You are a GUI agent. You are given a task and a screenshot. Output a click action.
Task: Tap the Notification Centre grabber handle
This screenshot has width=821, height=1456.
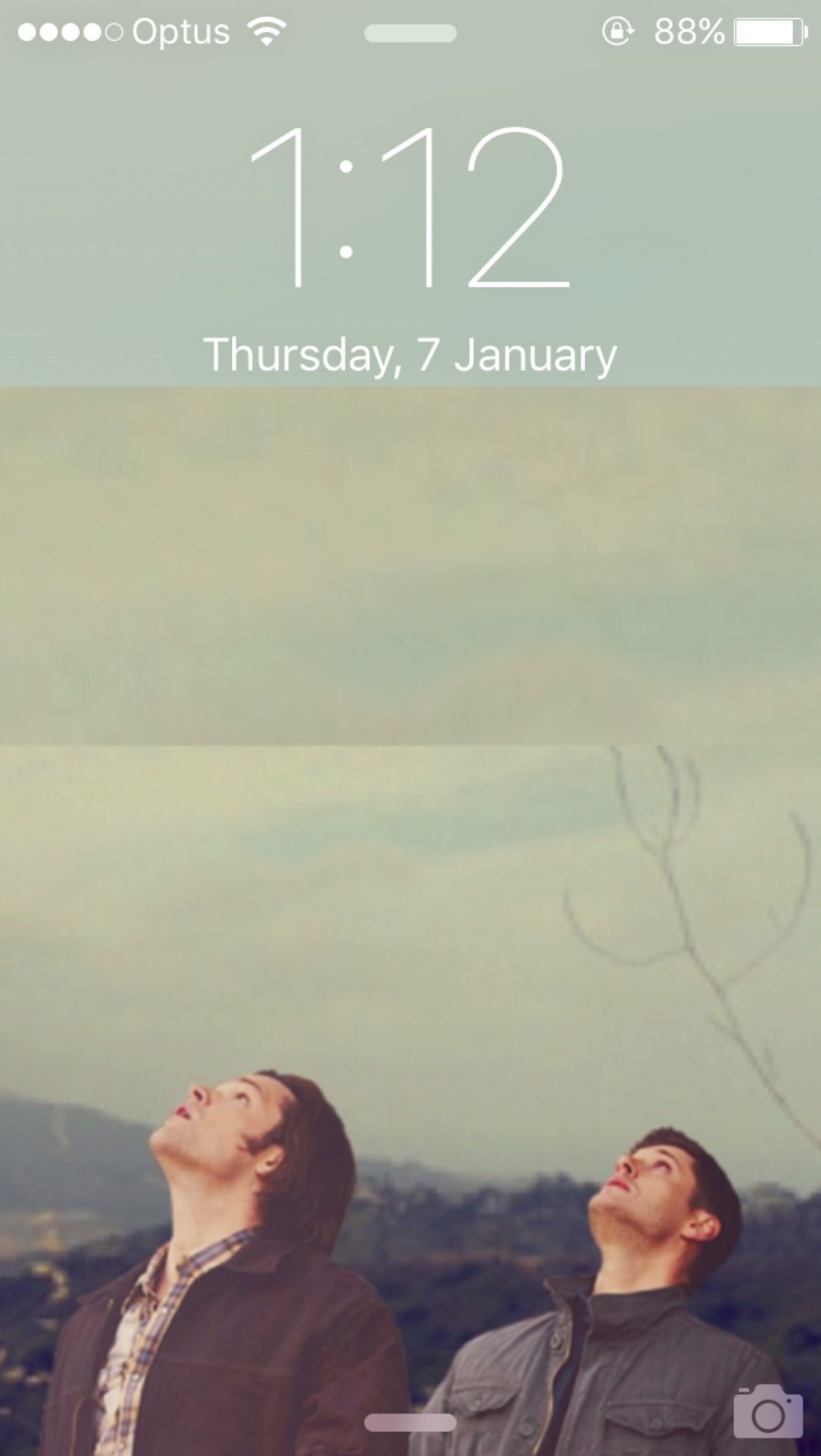pos(410,33)
